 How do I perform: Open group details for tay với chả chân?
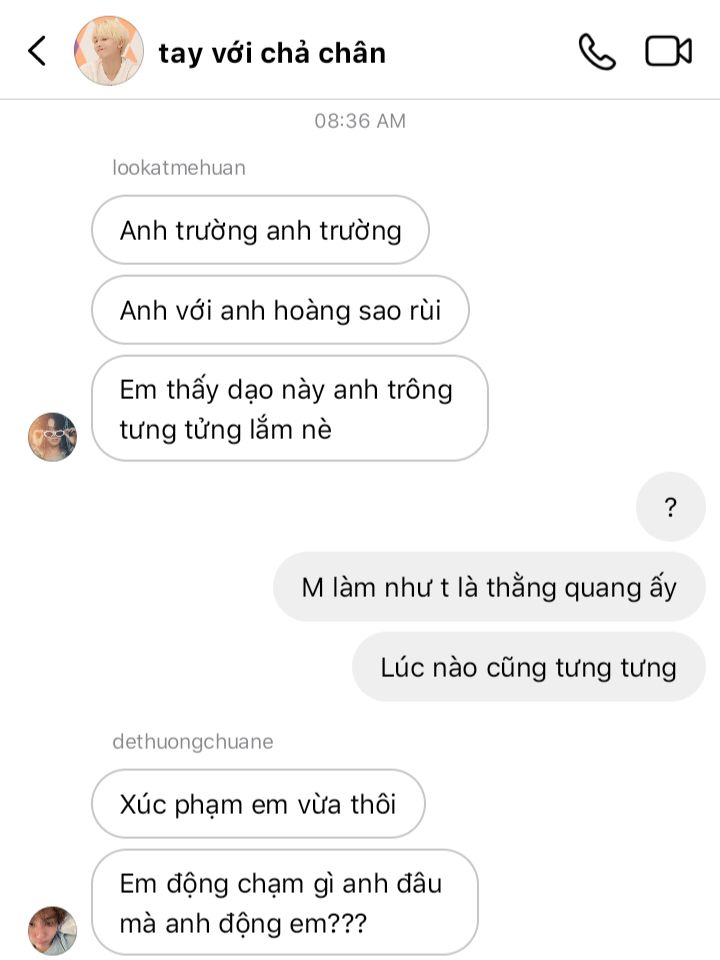coord(272,52)
